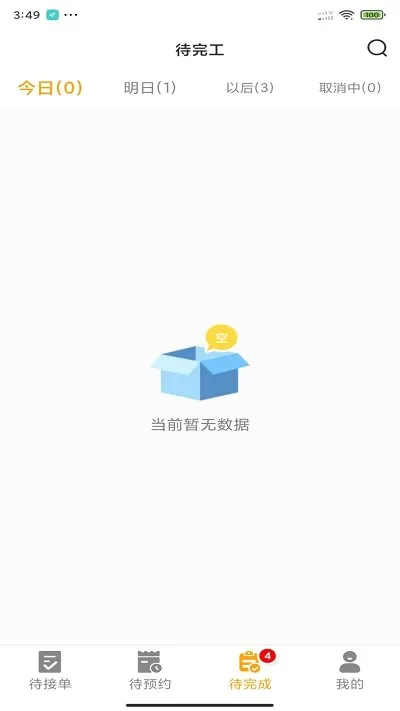
Task: Select the 今日(0) tab
Action: (x=50, y=88)
